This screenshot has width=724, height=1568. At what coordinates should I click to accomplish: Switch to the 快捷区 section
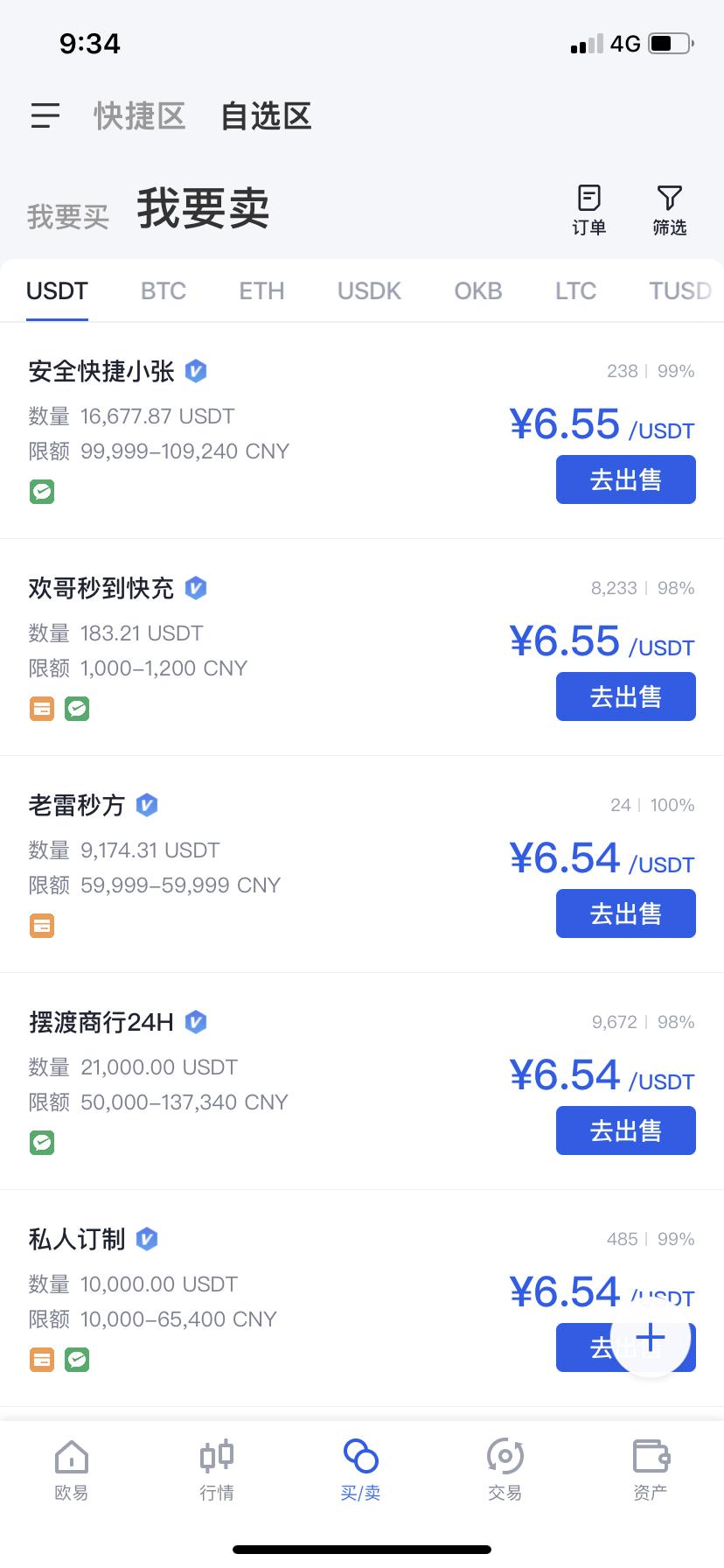click(x=140, y=115)
